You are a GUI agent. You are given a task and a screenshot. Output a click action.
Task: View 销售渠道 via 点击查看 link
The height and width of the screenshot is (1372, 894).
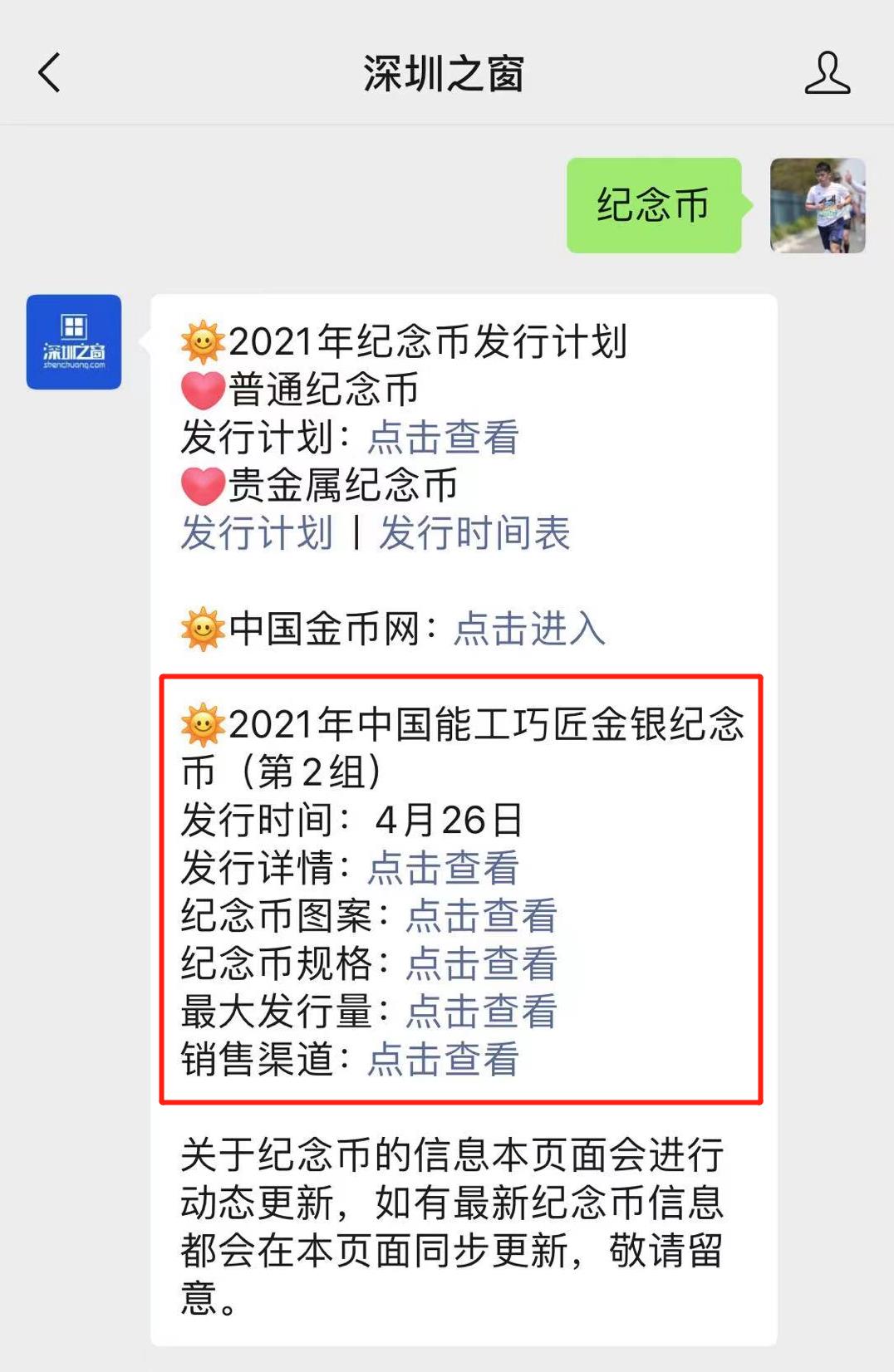click(443, 1060)
